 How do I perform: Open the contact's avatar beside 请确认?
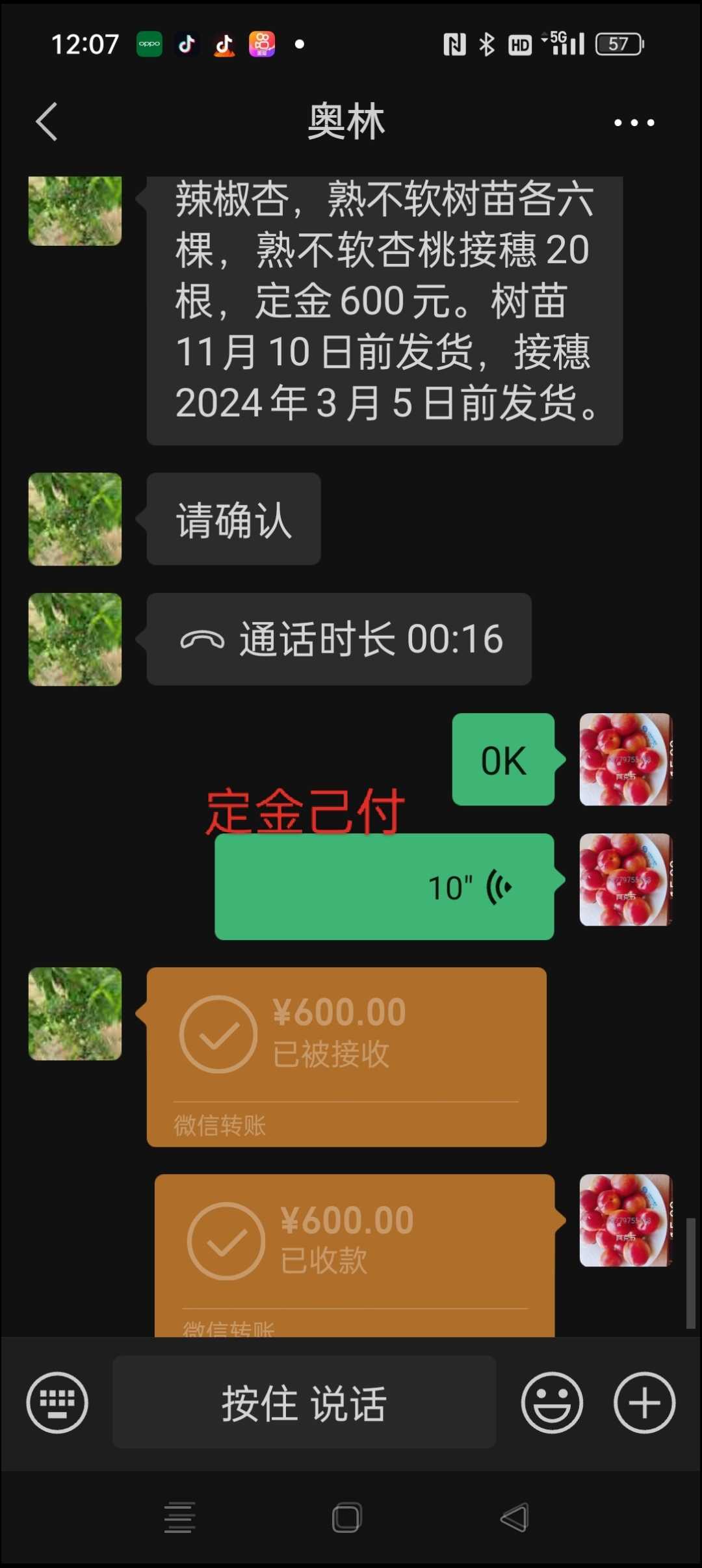click(75, 519)
